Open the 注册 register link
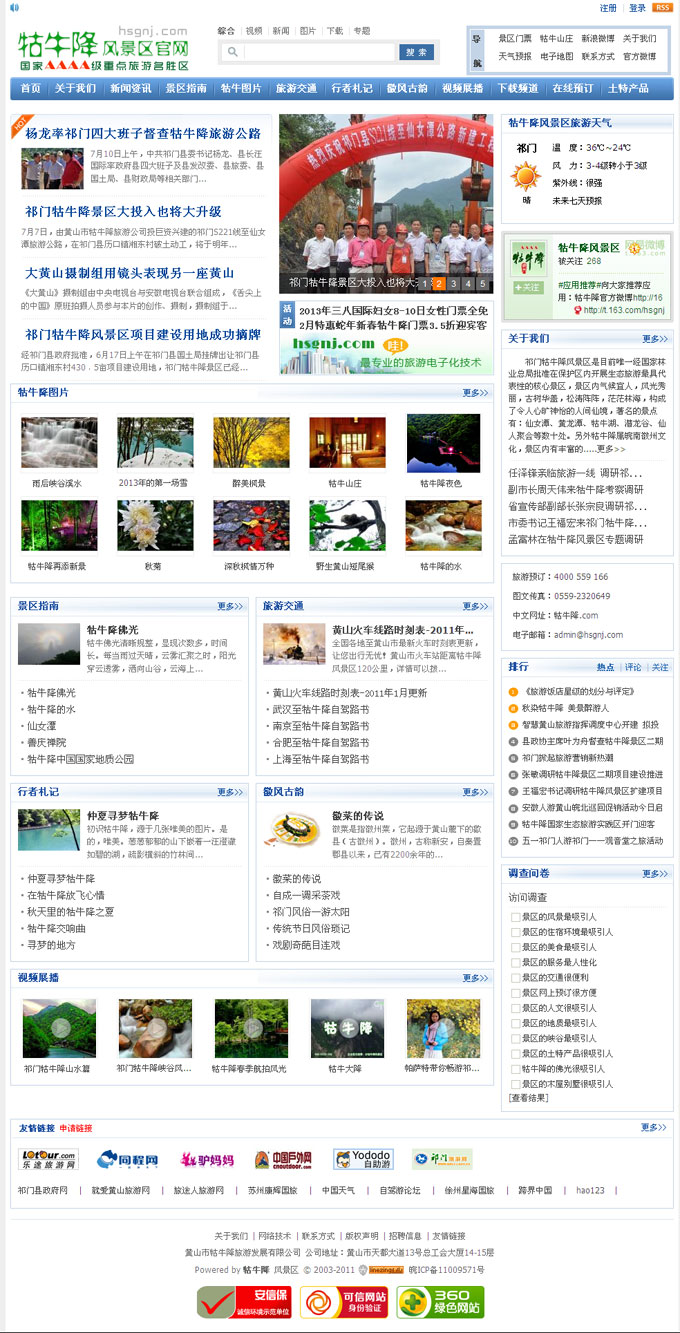680x1333 pixels. pos(608,8)
